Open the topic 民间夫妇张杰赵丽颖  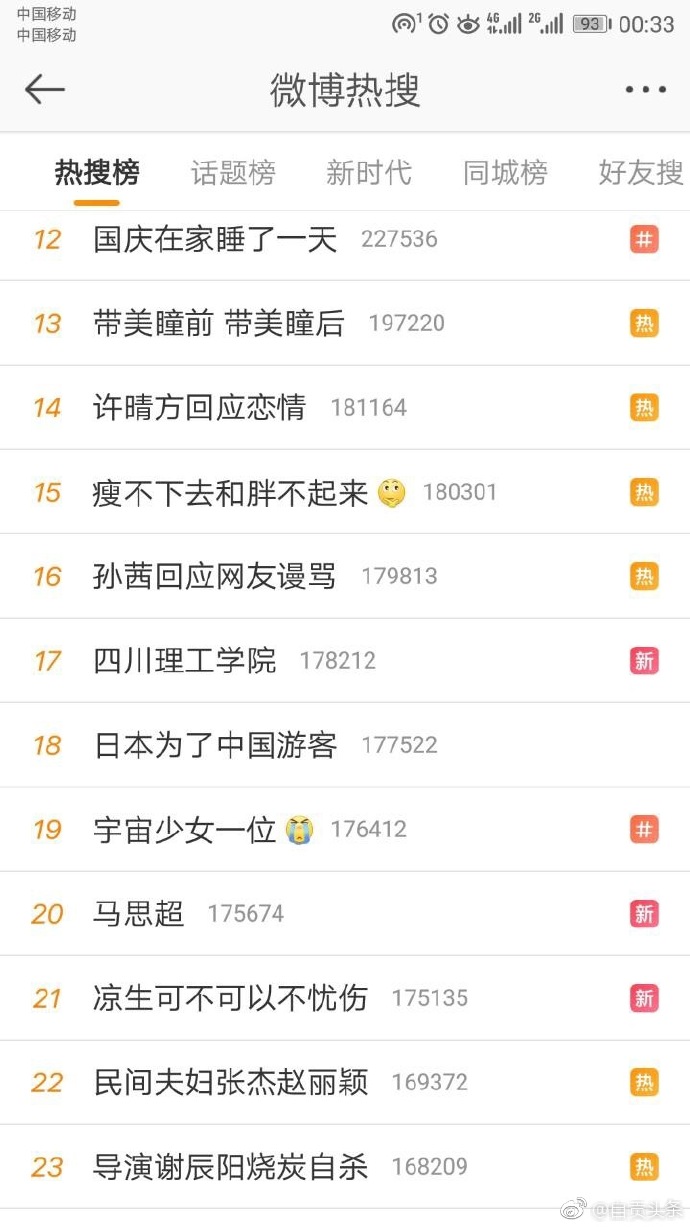[230, 1082]
